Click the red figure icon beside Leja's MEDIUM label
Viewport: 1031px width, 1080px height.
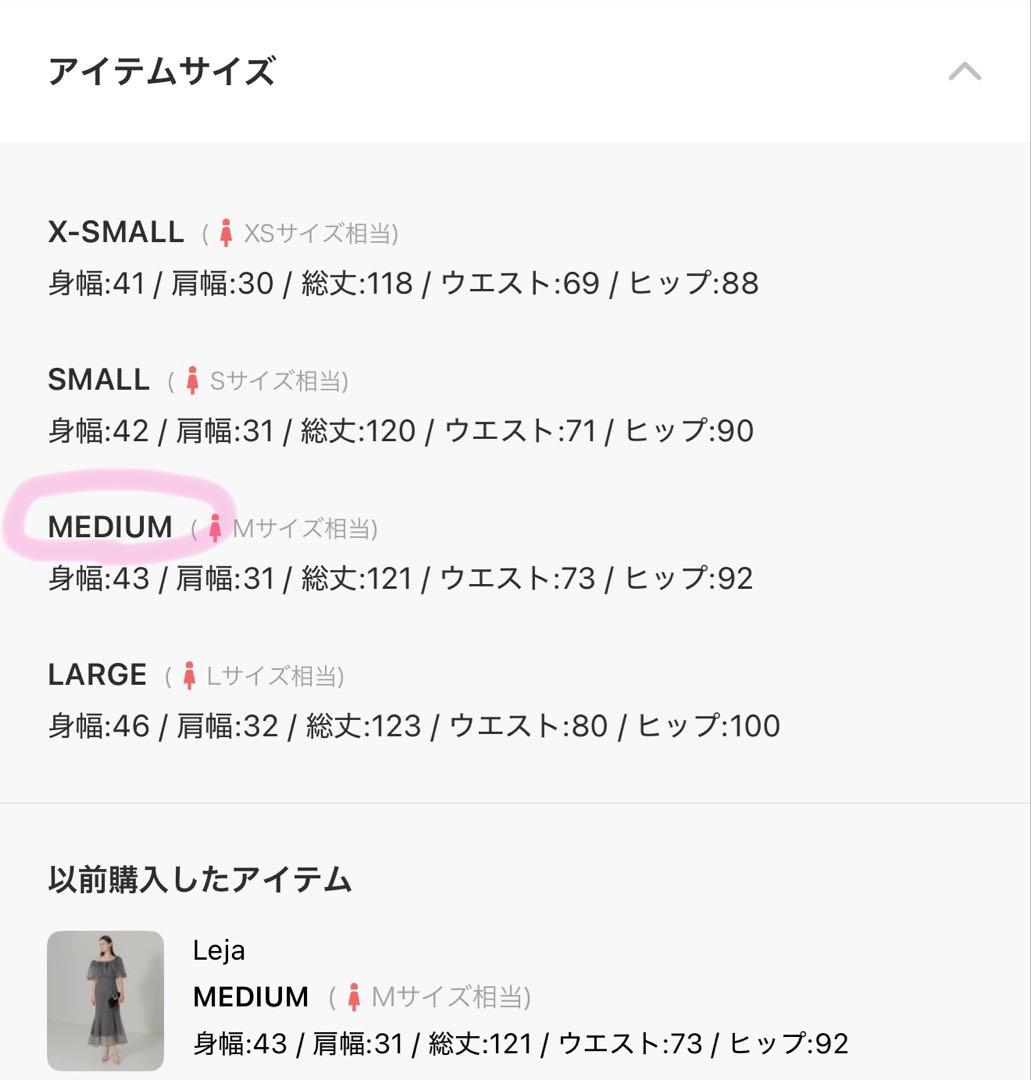tap(357, 996)
